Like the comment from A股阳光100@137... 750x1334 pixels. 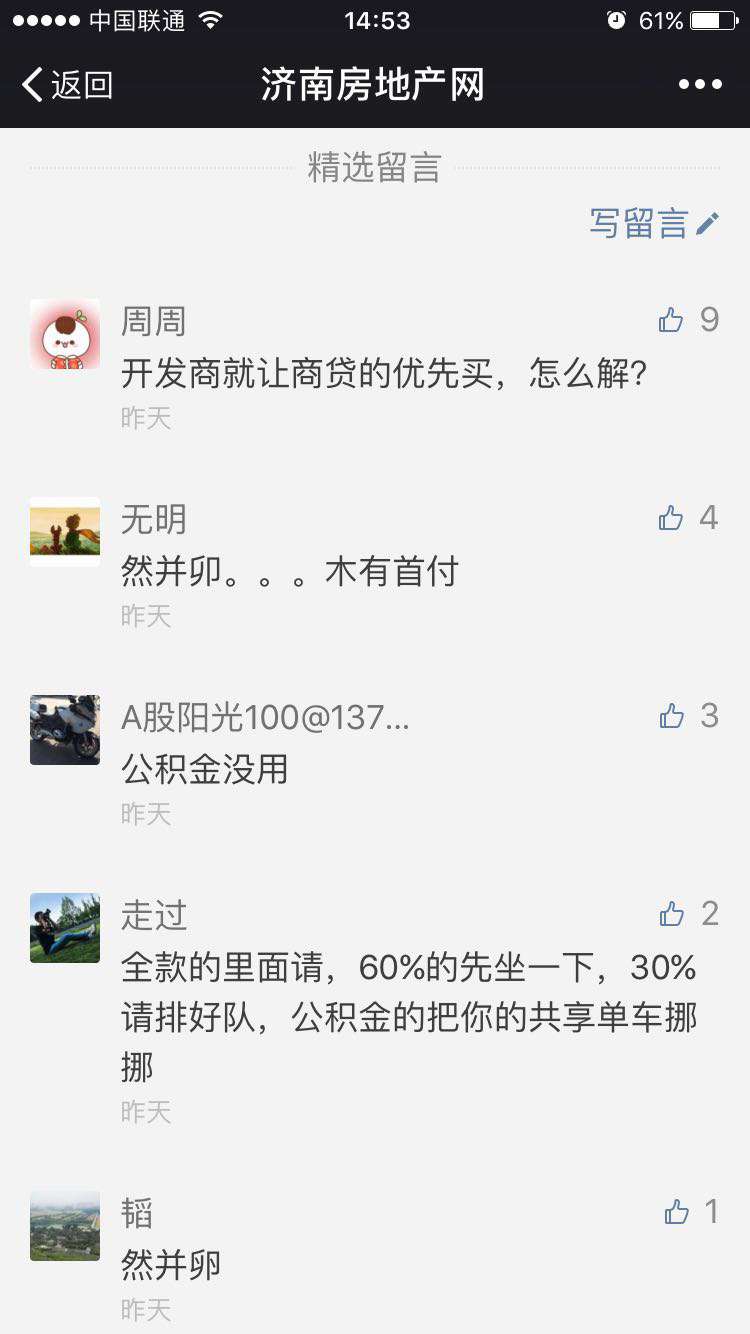pos(672,716)
